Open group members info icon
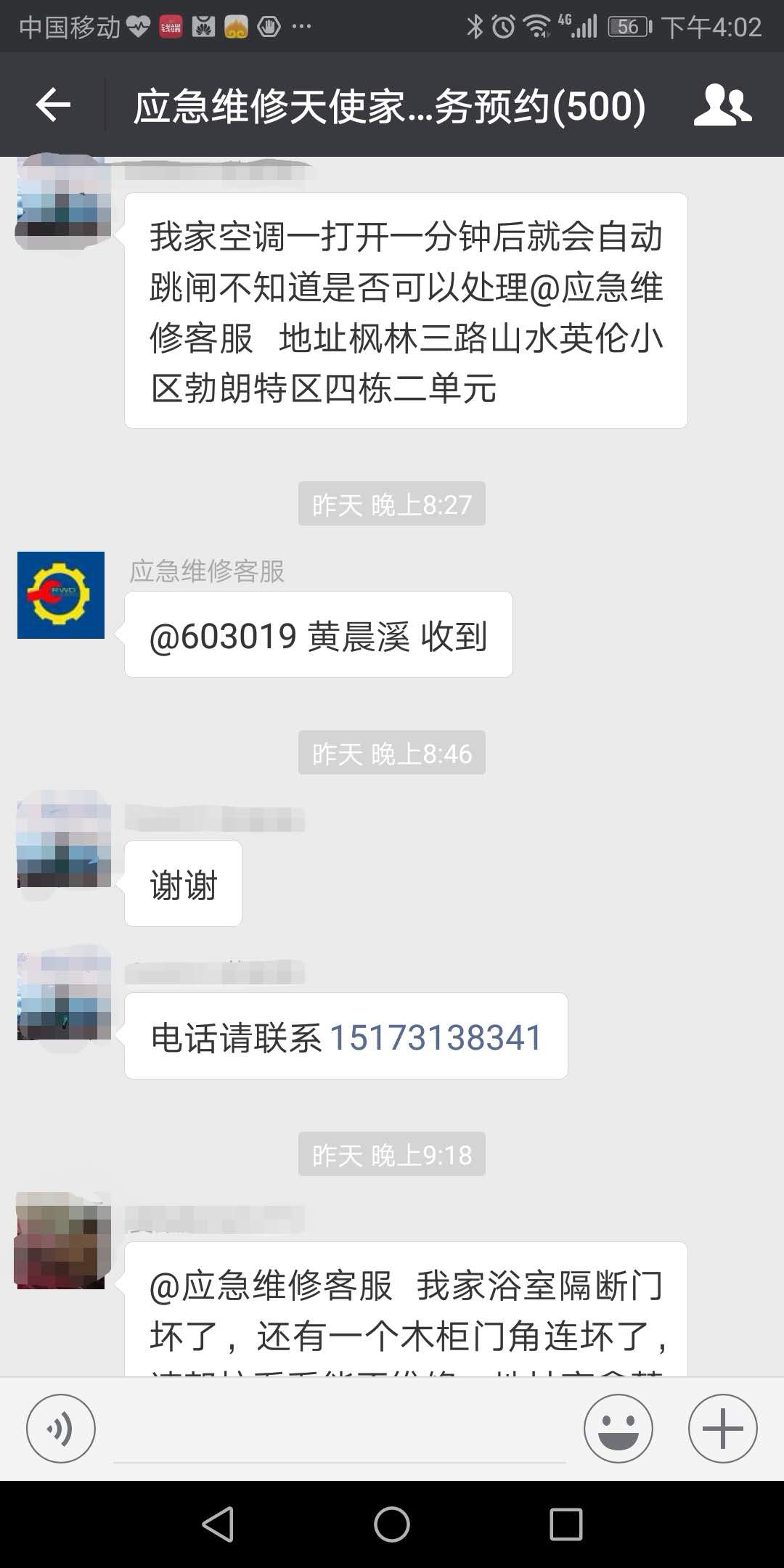This screenshot has width=784, height=1568. [x=722, y=106]
